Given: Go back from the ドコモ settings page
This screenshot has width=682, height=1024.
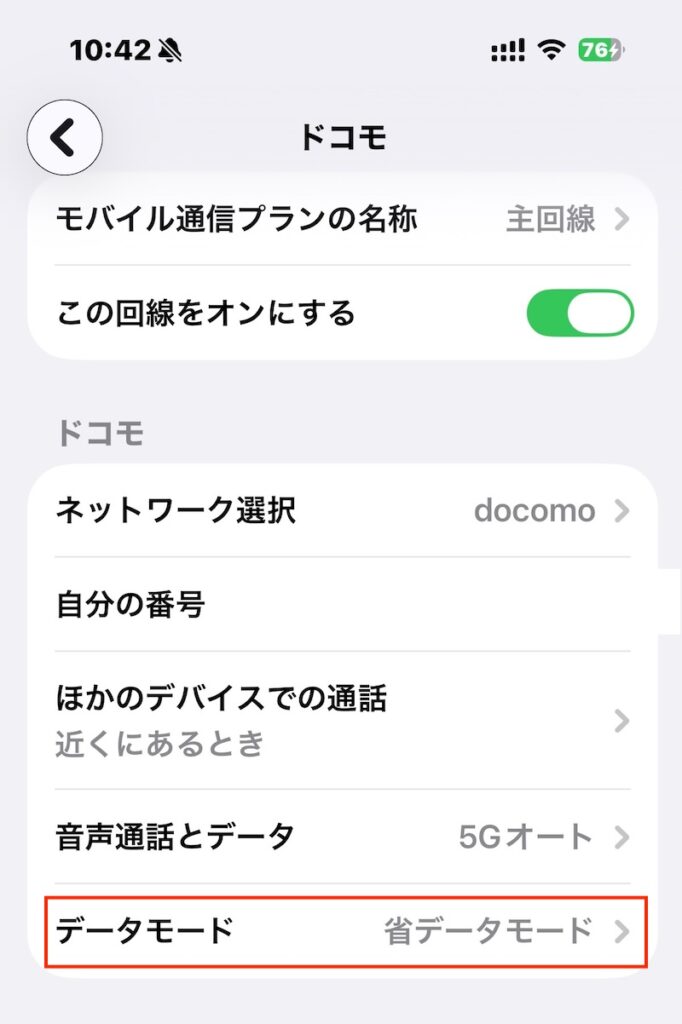Looking at the screenshot, I should (64, 138).
